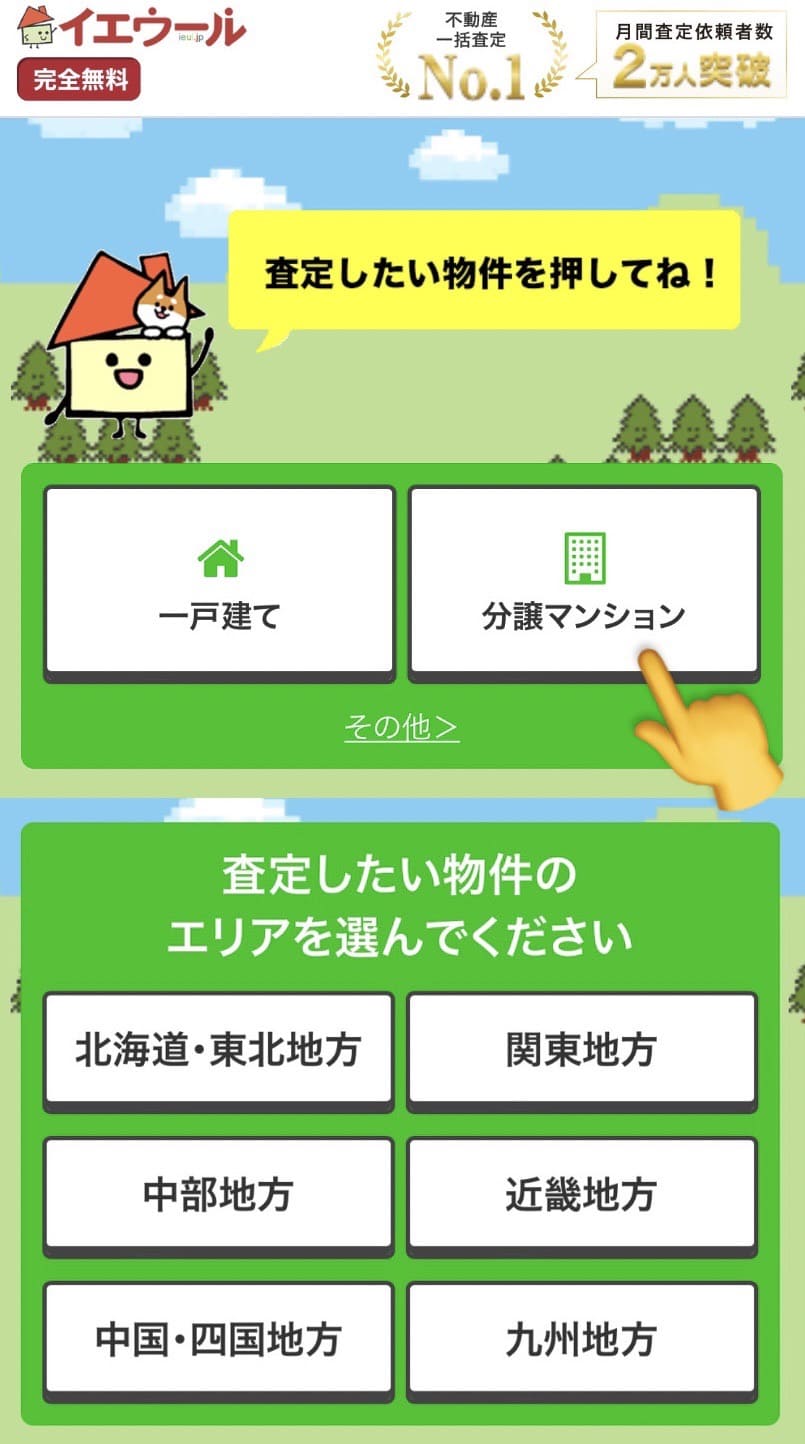Image resolution: width=805 pixels, height=1444 pixels.
Task: Open the その他 link for other property types
Action: [401, 727]
